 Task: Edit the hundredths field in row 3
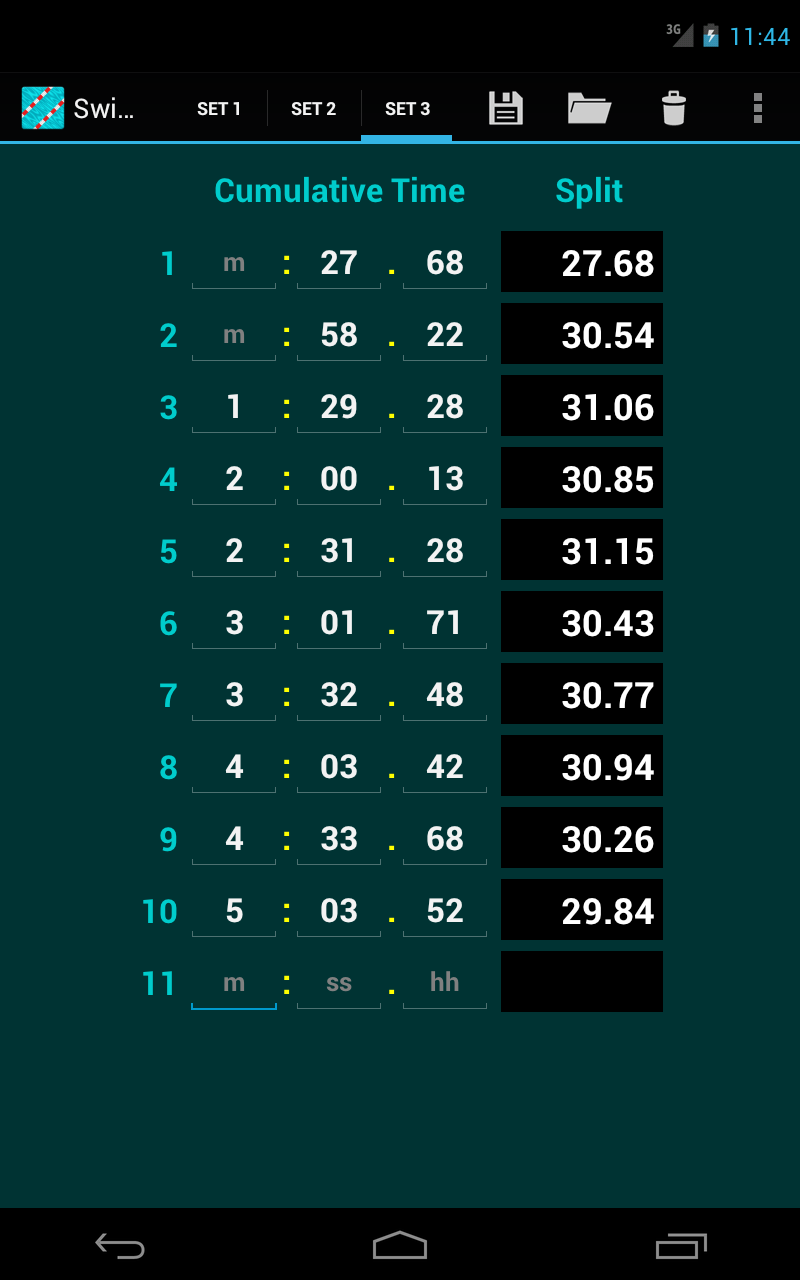(445, 407)
